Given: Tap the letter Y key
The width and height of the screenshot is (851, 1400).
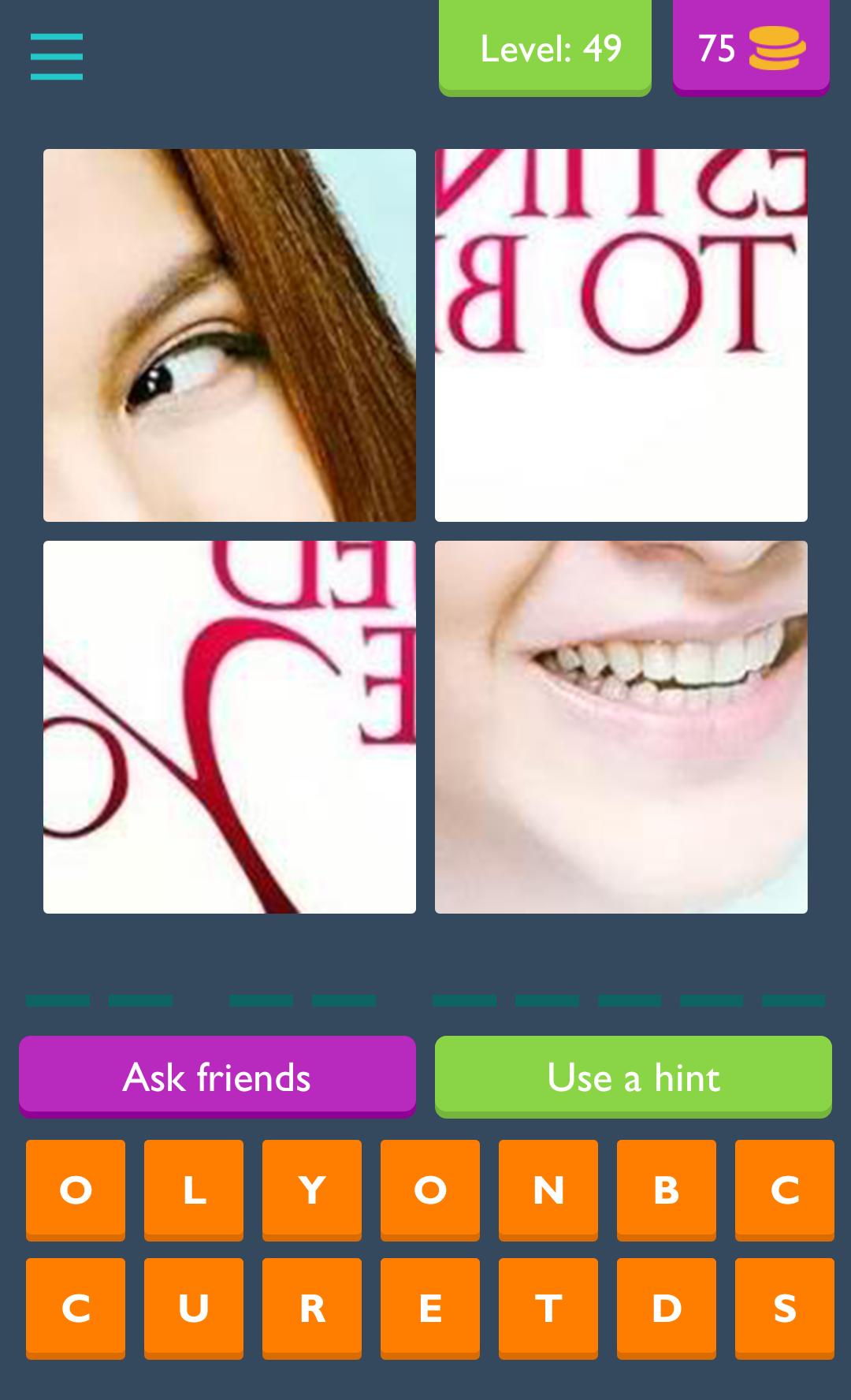Looking at the screenshot, I should point(311,1189).
